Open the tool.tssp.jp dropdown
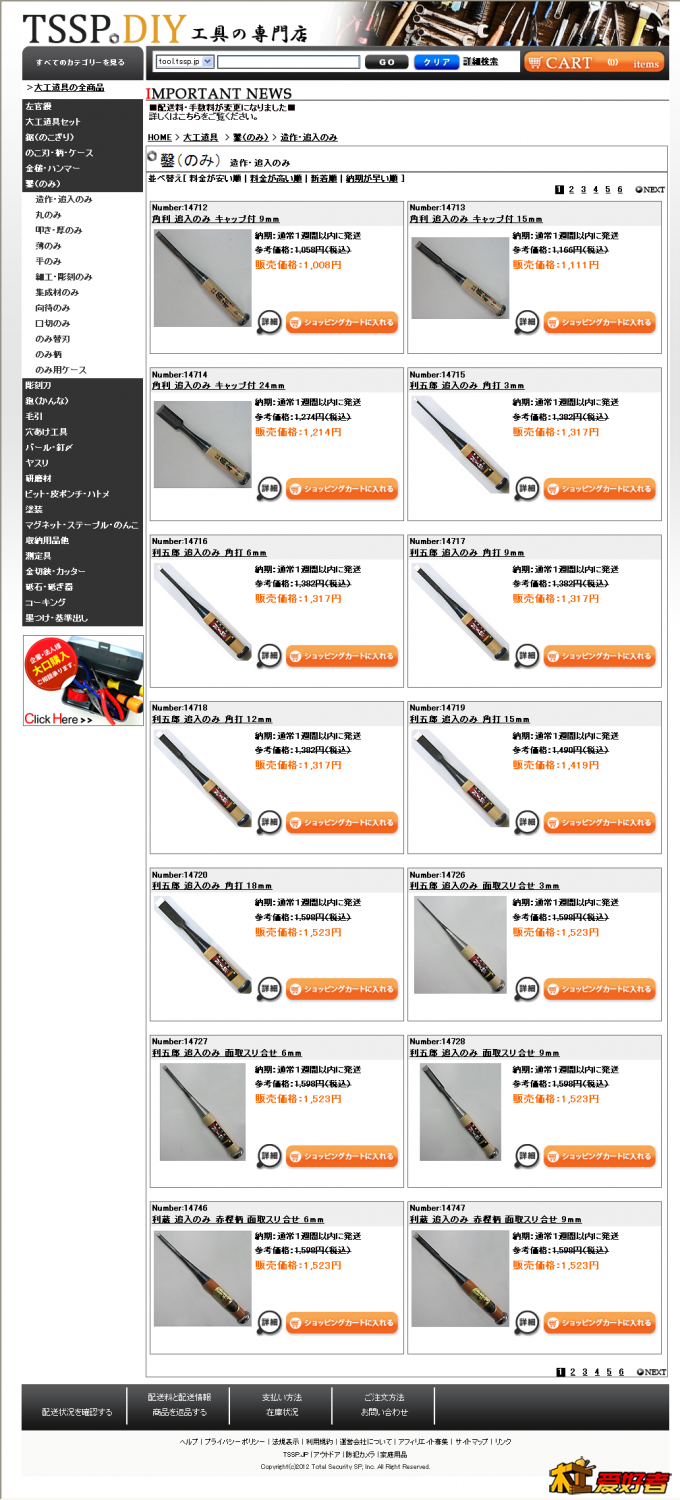Image resolution: width=680 pixels, height=1500 pixels. coord(185,62)
